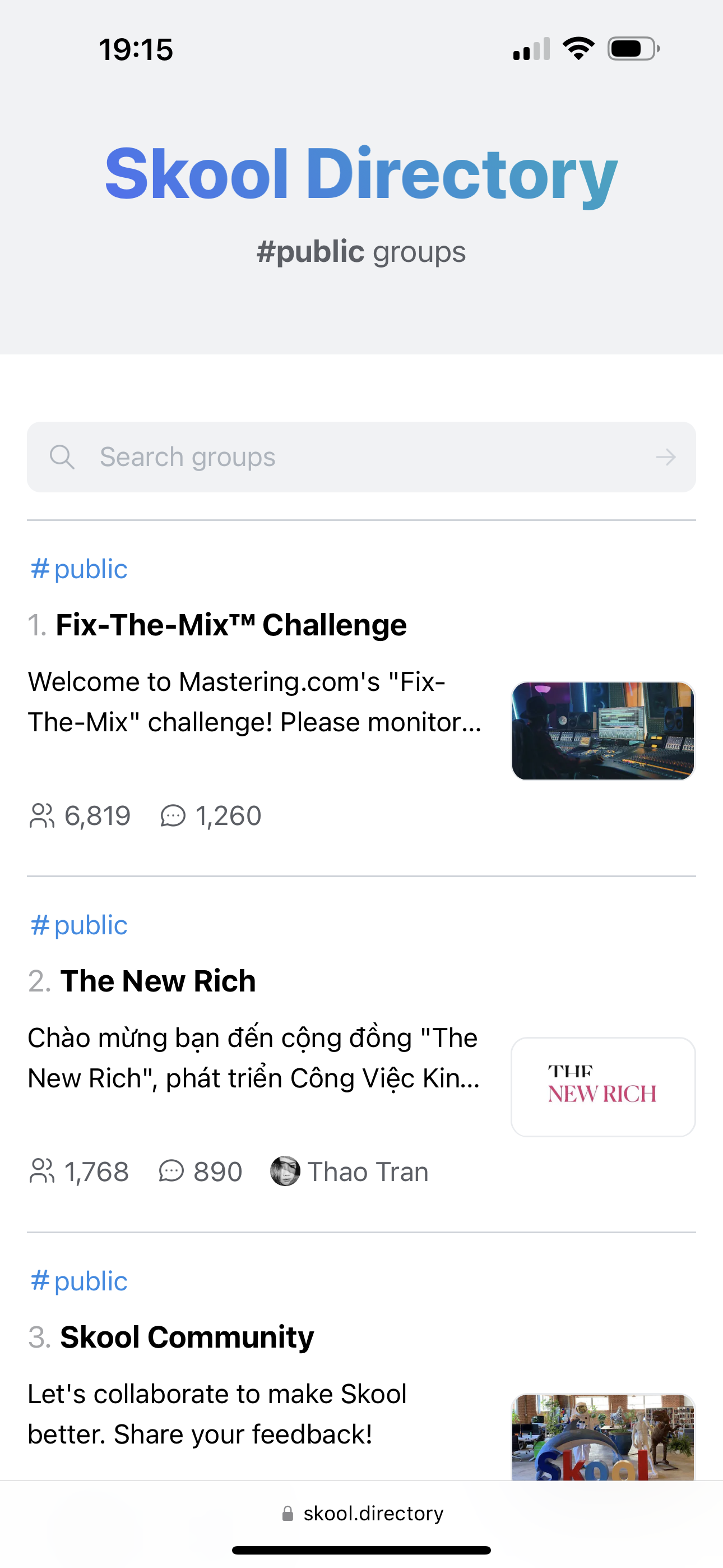Click the comment bubble icon next to 1,260
Image resolution: width=723 pixels, height=1568 pixels.
(x=174, y=815)
